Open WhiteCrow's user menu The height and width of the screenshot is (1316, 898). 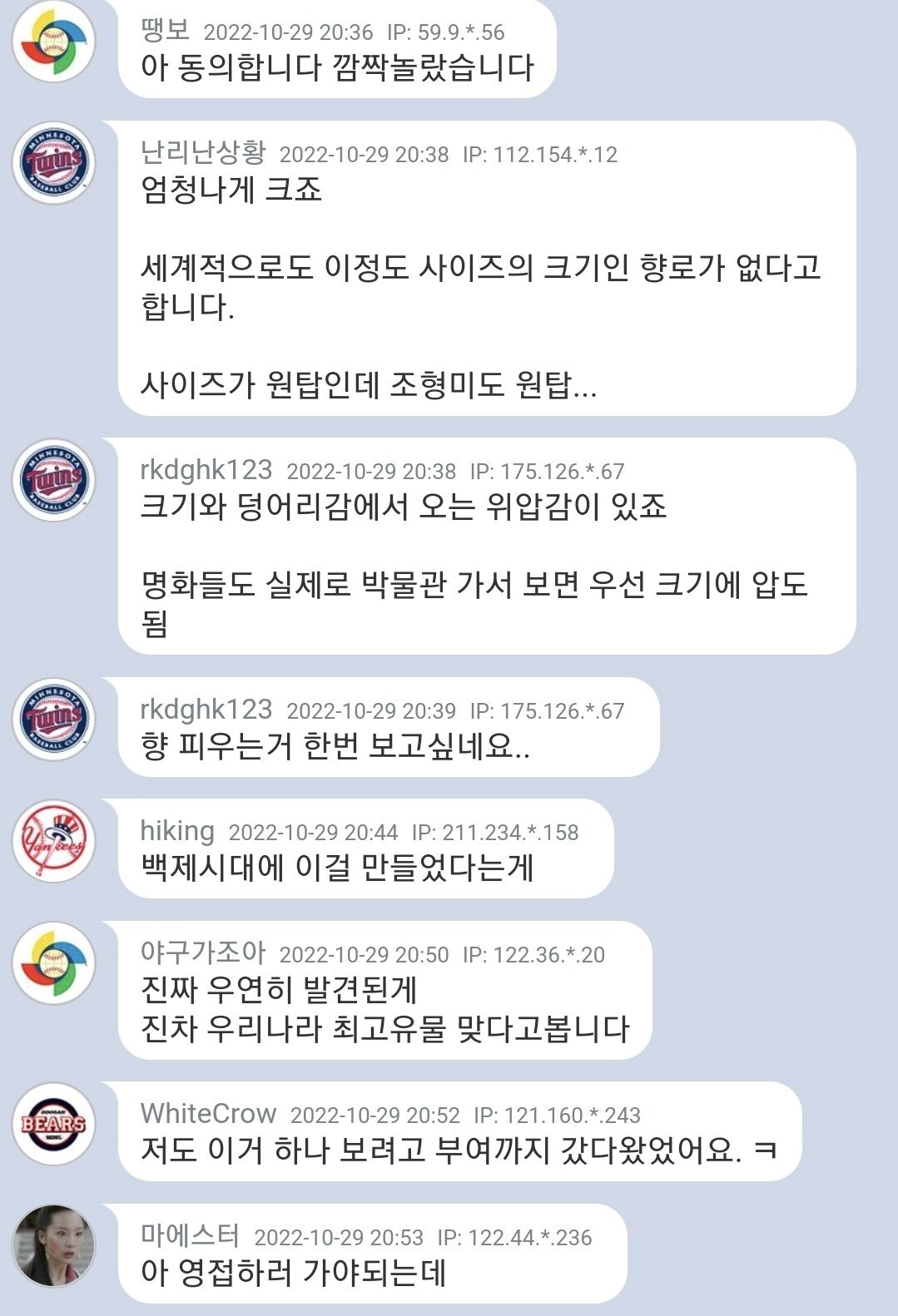click(x=208, y=1113)
